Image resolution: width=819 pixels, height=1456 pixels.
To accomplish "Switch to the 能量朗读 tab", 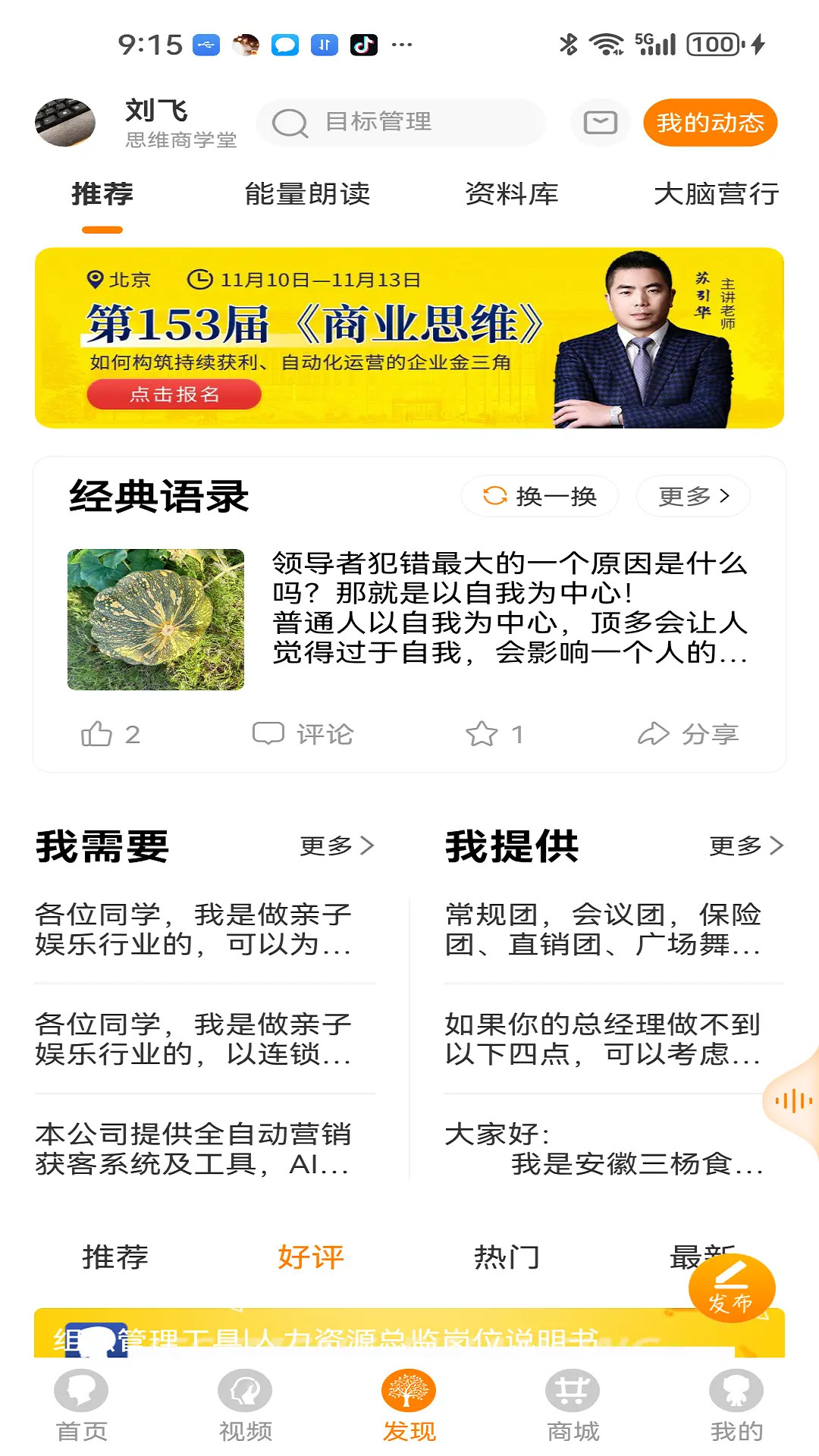I will 307,194.
